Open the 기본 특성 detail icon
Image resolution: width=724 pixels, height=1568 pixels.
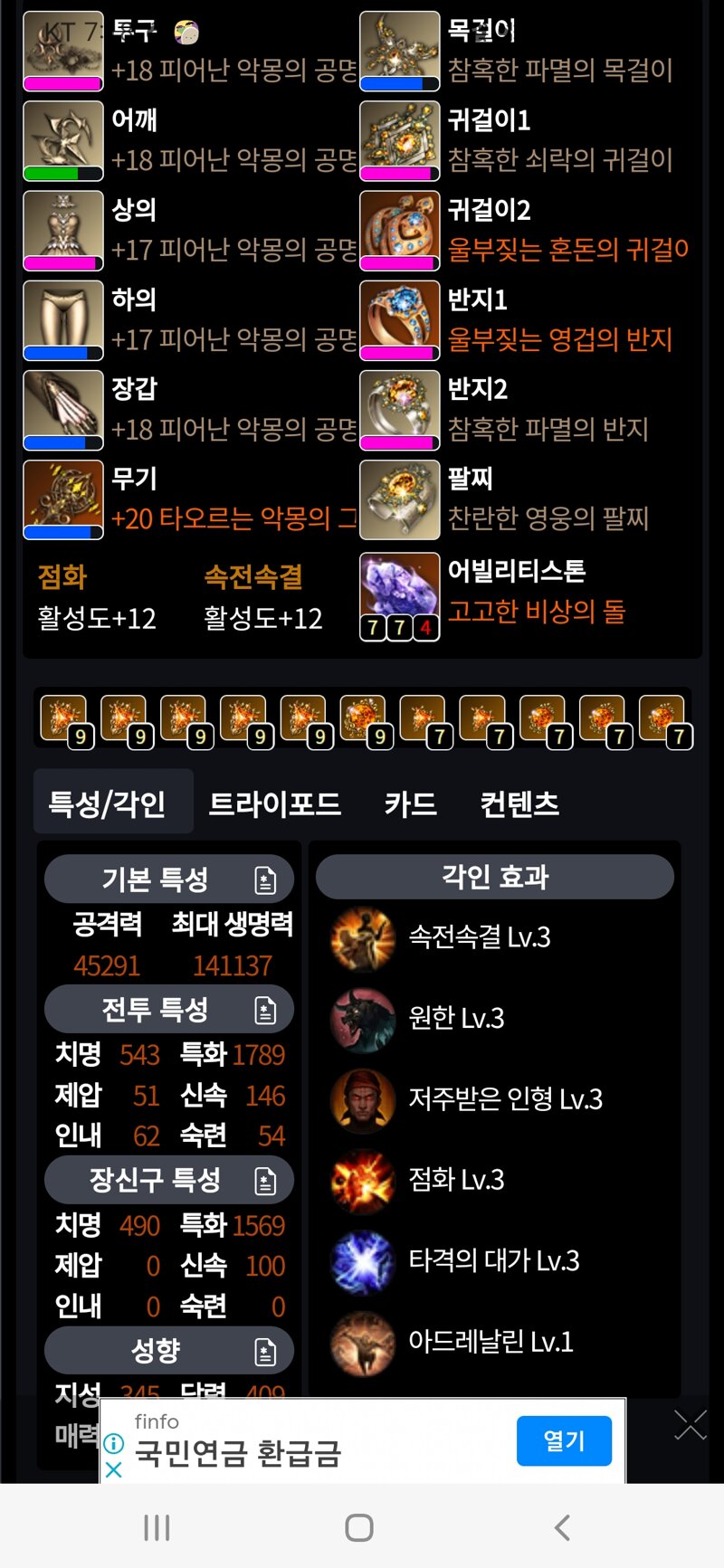click(265, 879)
